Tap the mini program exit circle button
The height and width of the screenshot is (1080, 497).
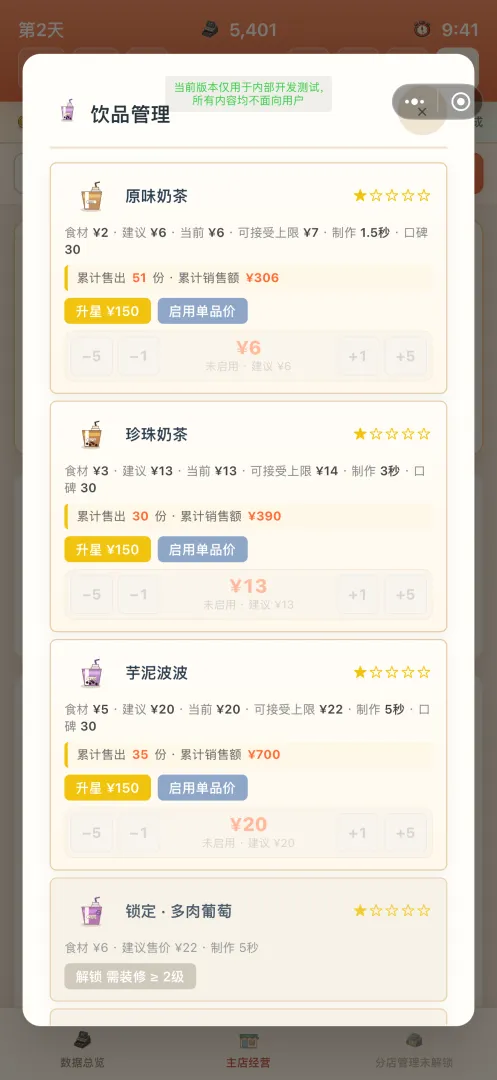(x=461, y=102)
